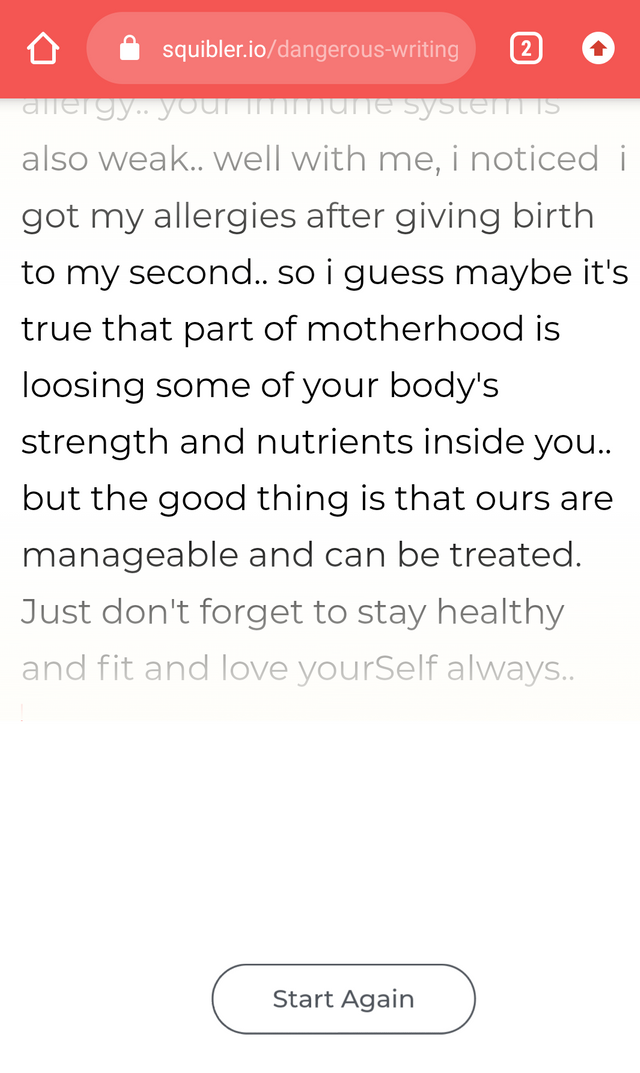The height and width of the screenshot is (1073, 640).
Task: Tap the writing text area
Action: pyautogui.click(x=320, y=409)
